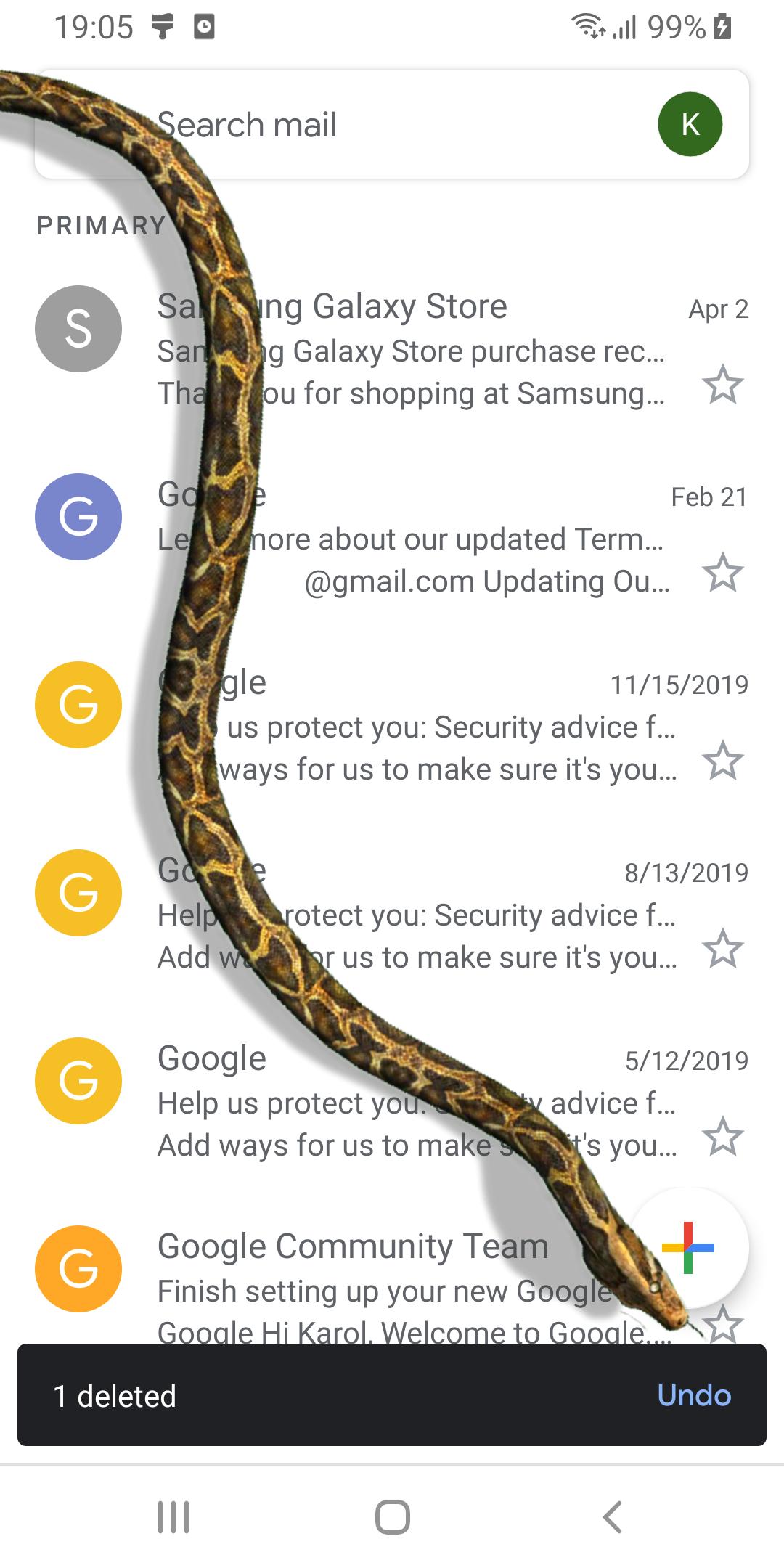The width and height of the screenshot is (784, 1568).
Task: Open the Google email dated 5/12/2019
Action: click(x=392, y=1102)
